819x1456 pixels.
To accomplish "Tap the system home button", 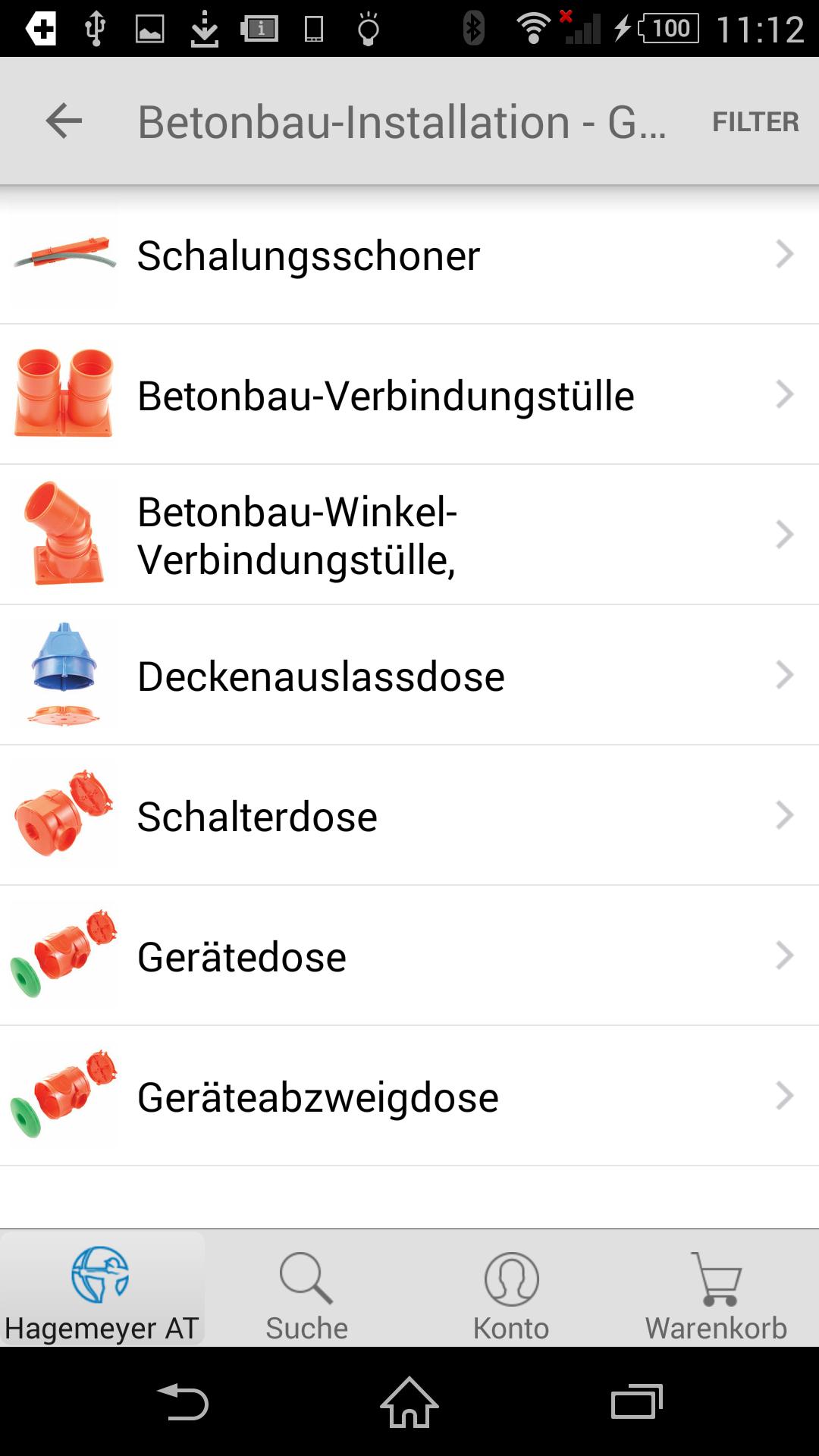I will pyautogui.click(x=409, y=1402).
